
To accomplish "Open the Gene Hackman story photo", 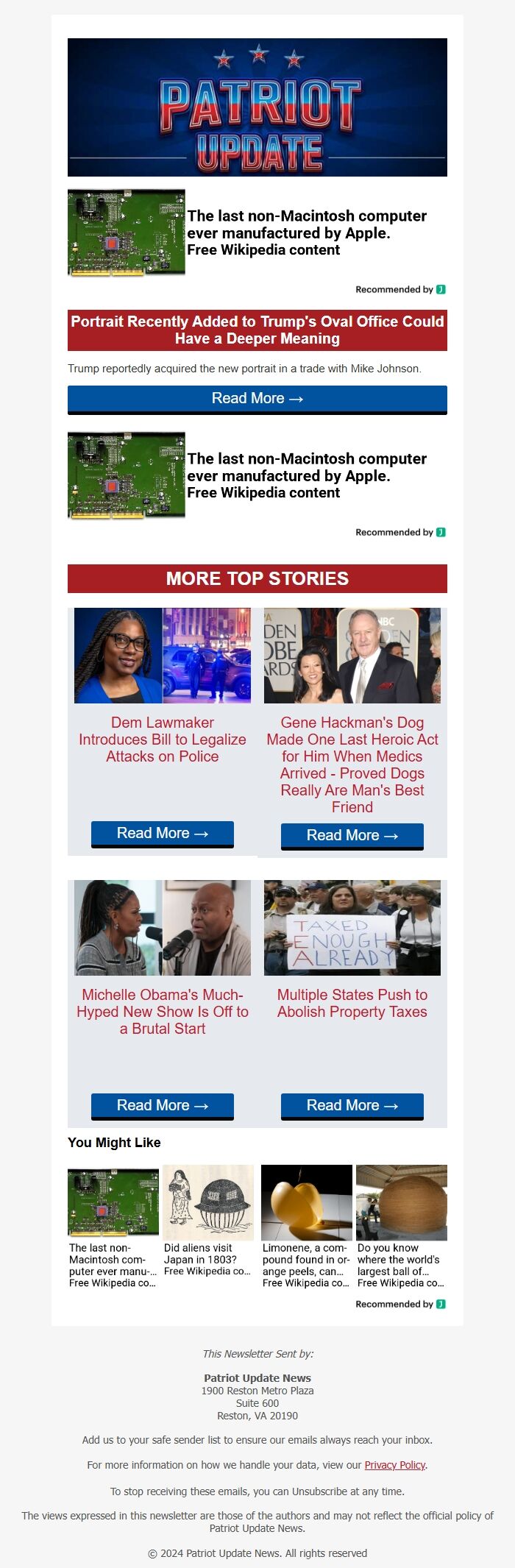I will 352,655.
